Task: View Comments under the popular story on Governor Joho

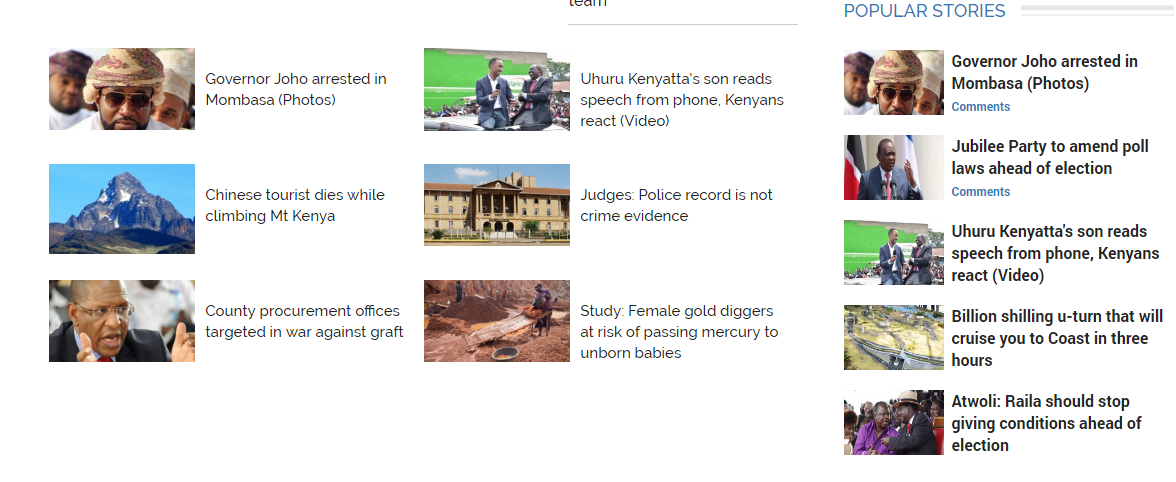Action: [x=980, y=107]
